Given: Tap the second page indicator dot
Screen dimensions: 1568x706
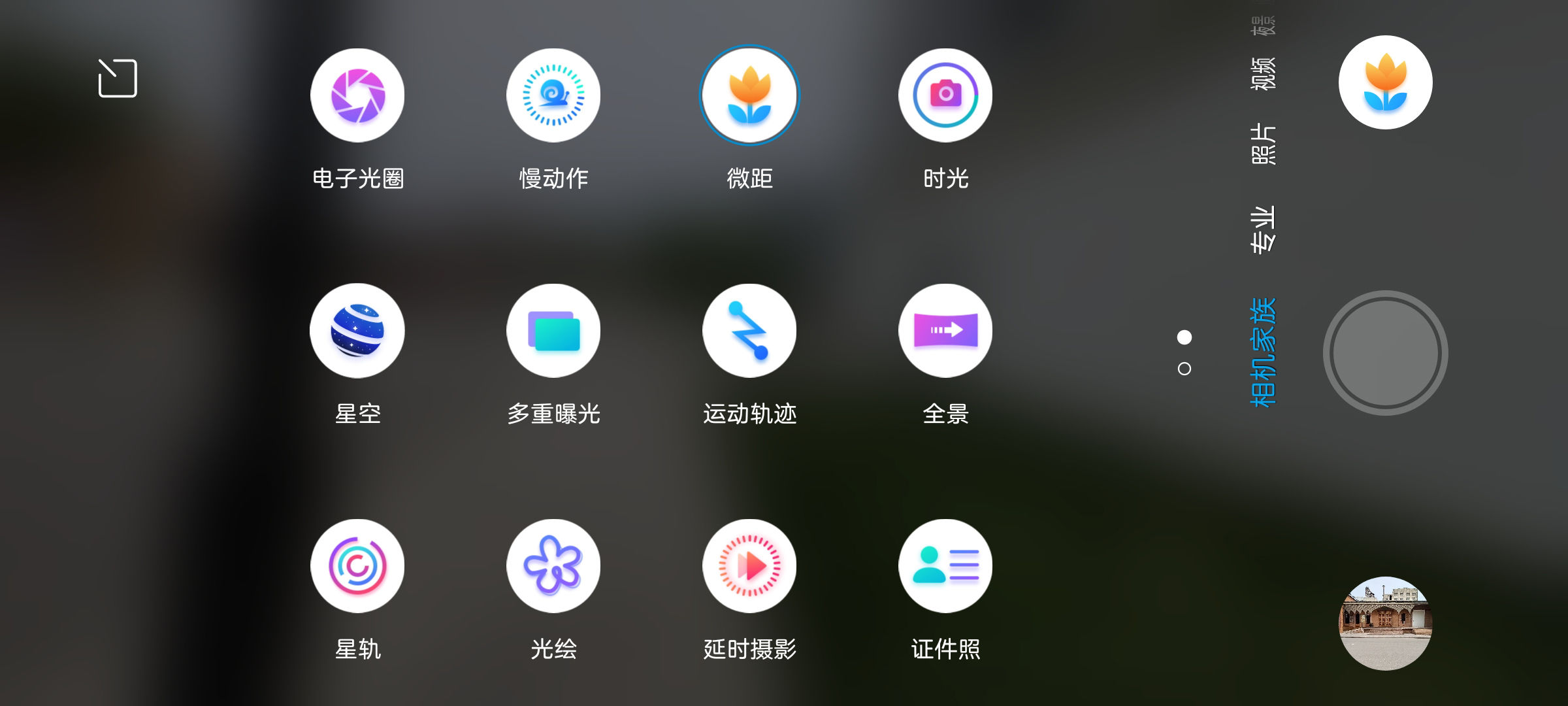Looking at the screenshot, I should tap(1184, 369).
